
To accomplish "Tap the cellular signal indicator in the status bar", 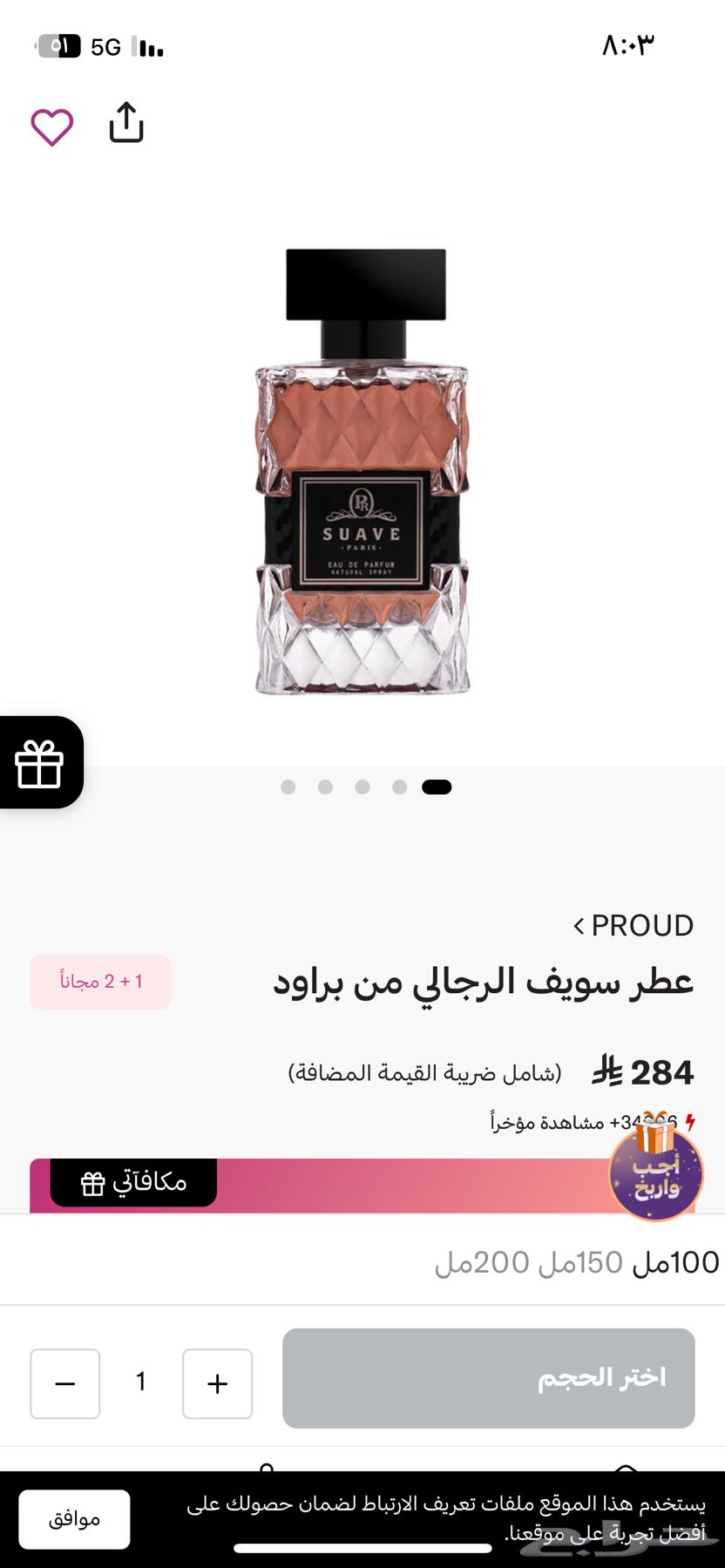I will click(145, 47).
